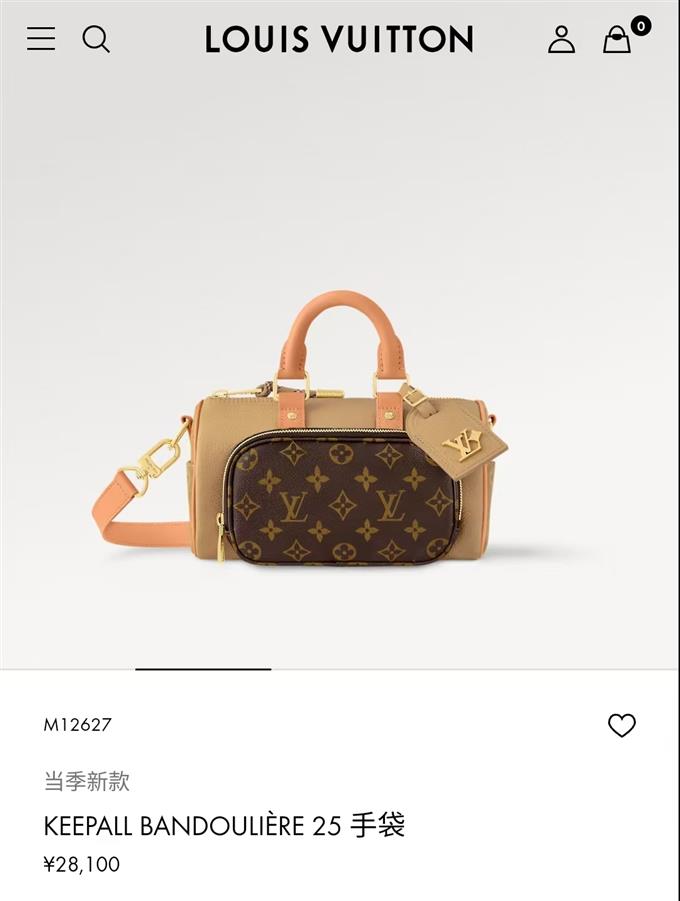This screenshot has width=680, height=901.
Task: Open the account profile icon
Action: click(x=561, y=39)
